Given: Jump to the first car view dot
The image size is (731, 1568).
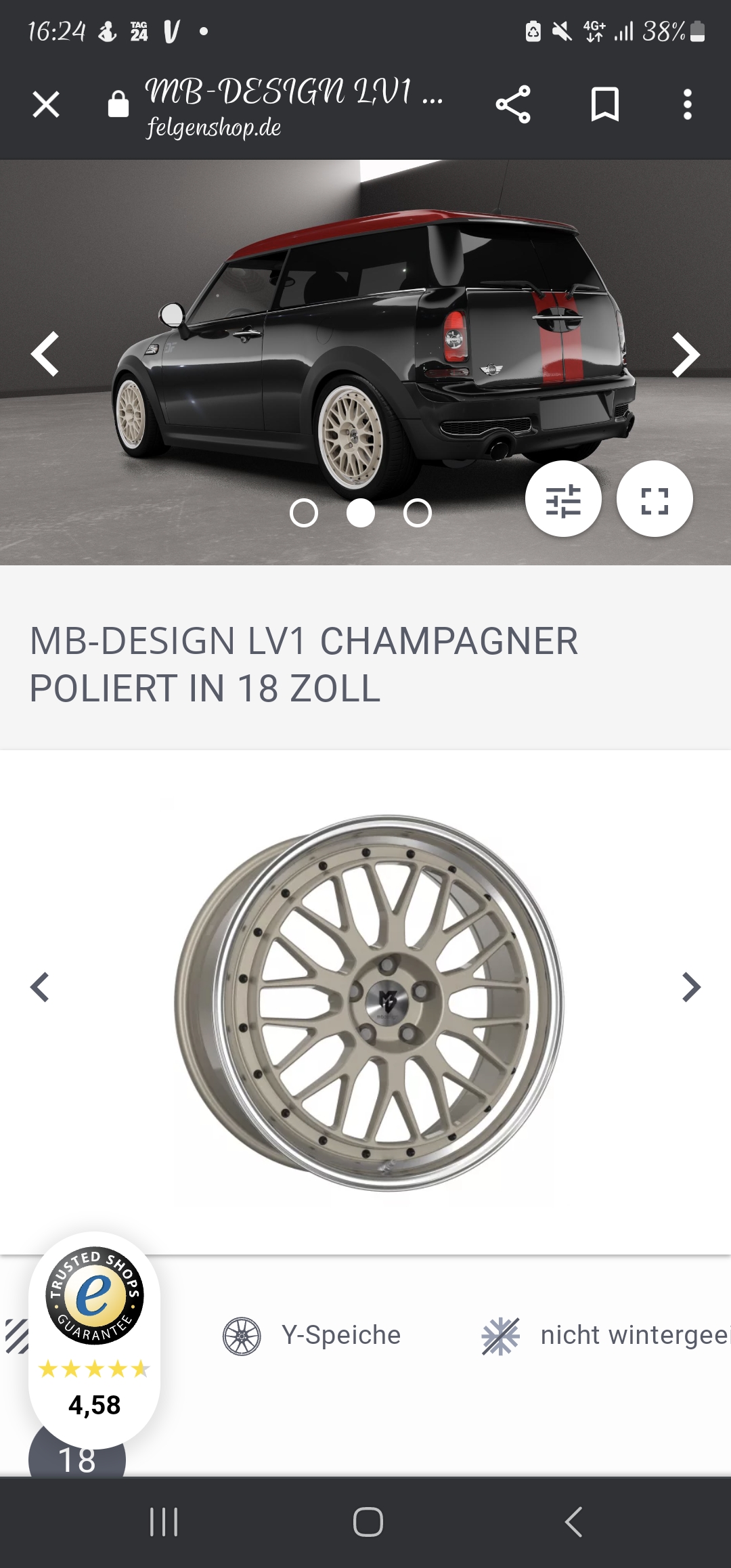Looking at the screenshot, I should [304, 513].
